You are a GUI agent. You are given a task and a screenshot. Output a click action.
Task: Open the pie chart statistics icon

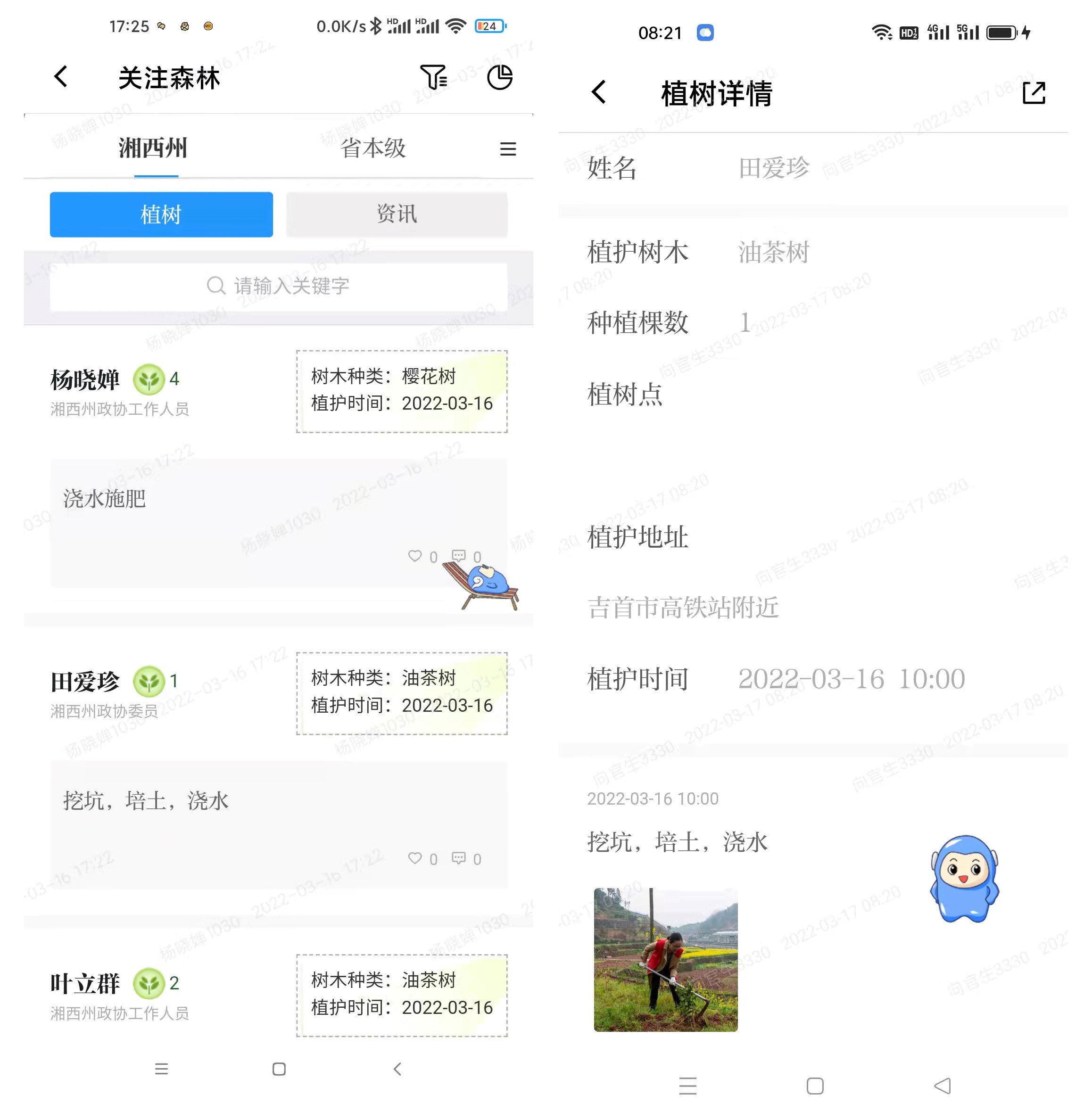499,77
